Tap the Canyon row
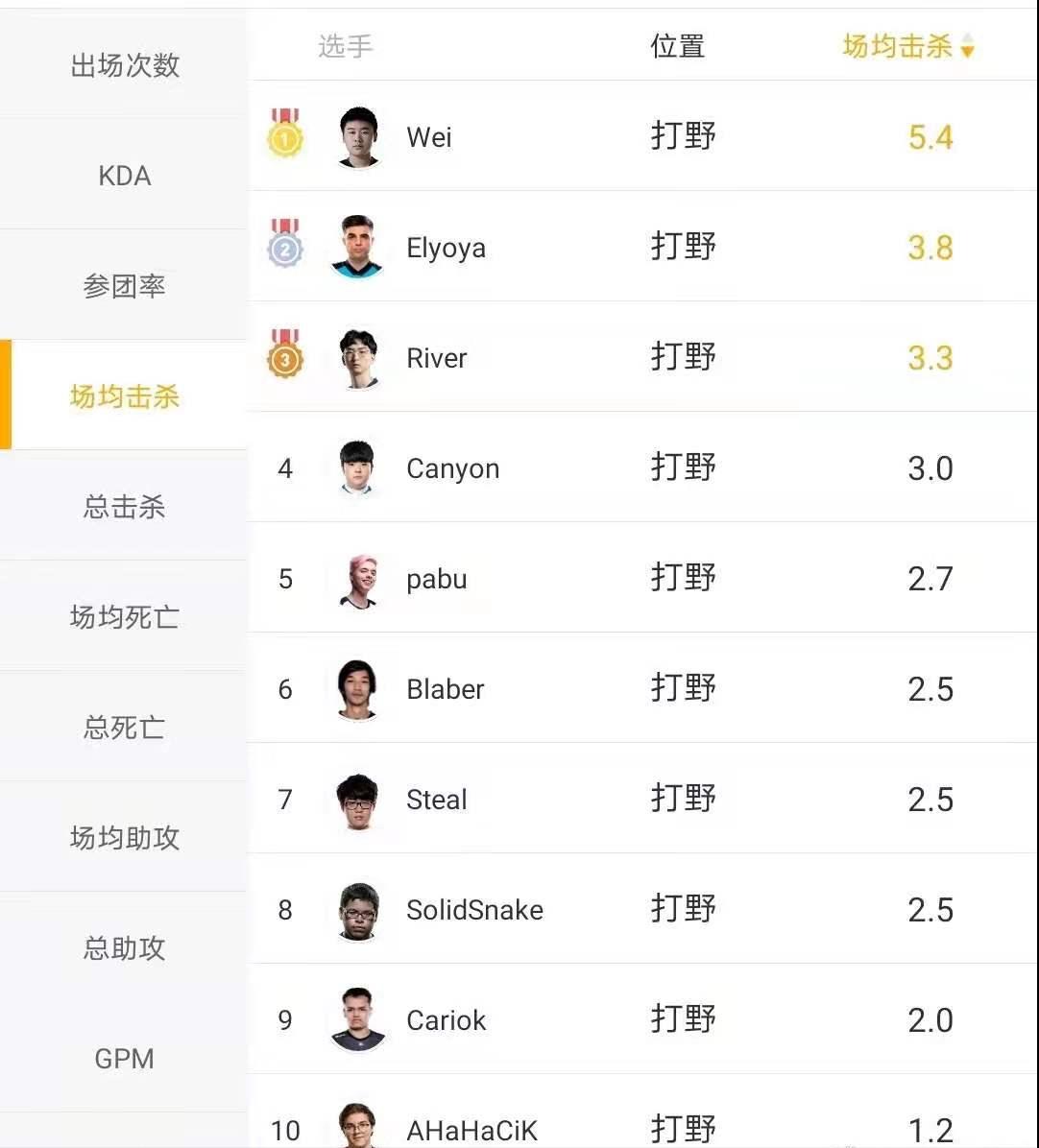The image size is (1039, 1148). click(x=452, y=468)
